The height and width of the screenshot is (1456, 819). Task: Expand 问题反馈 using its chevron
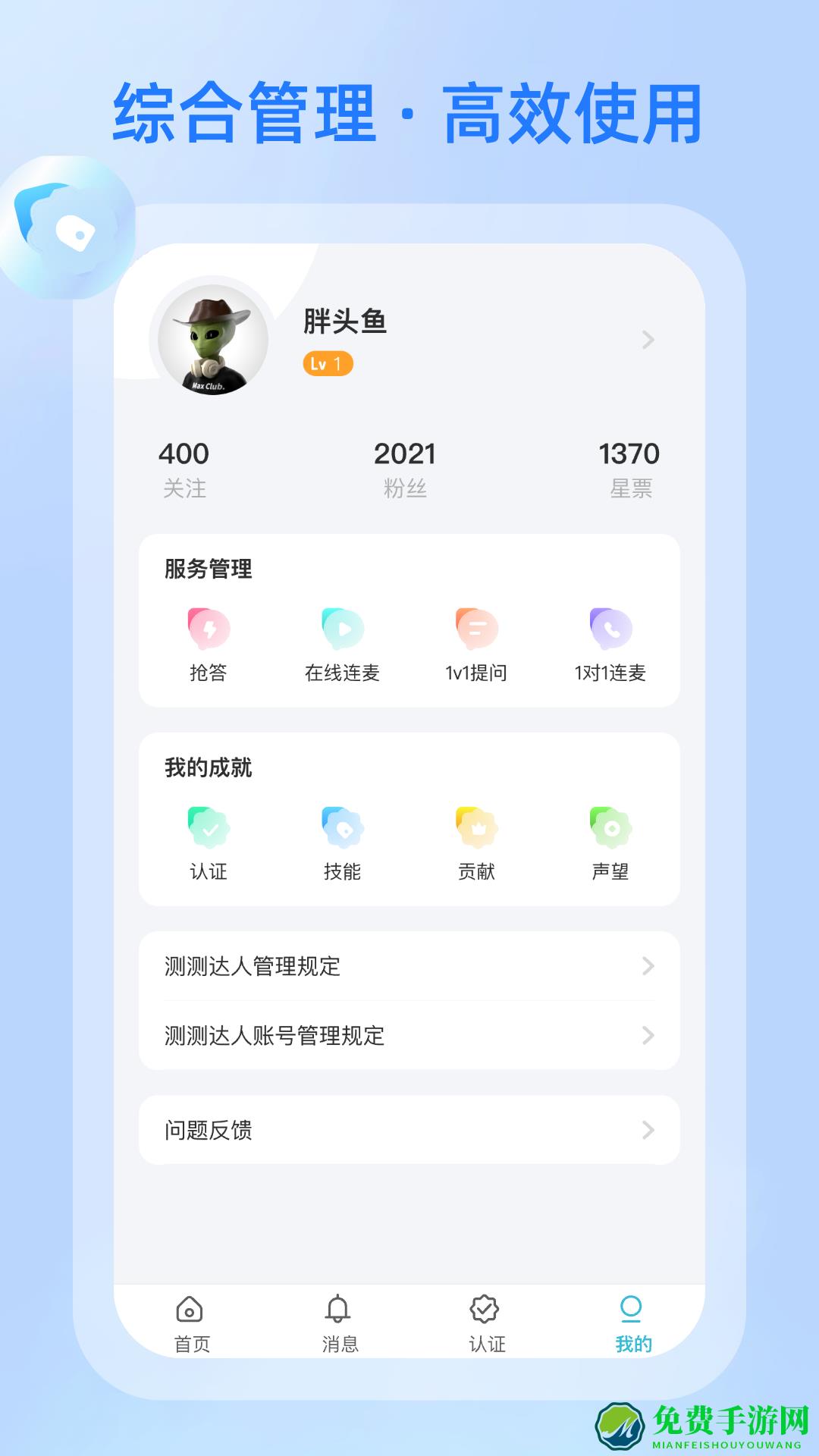[647, 1130]
